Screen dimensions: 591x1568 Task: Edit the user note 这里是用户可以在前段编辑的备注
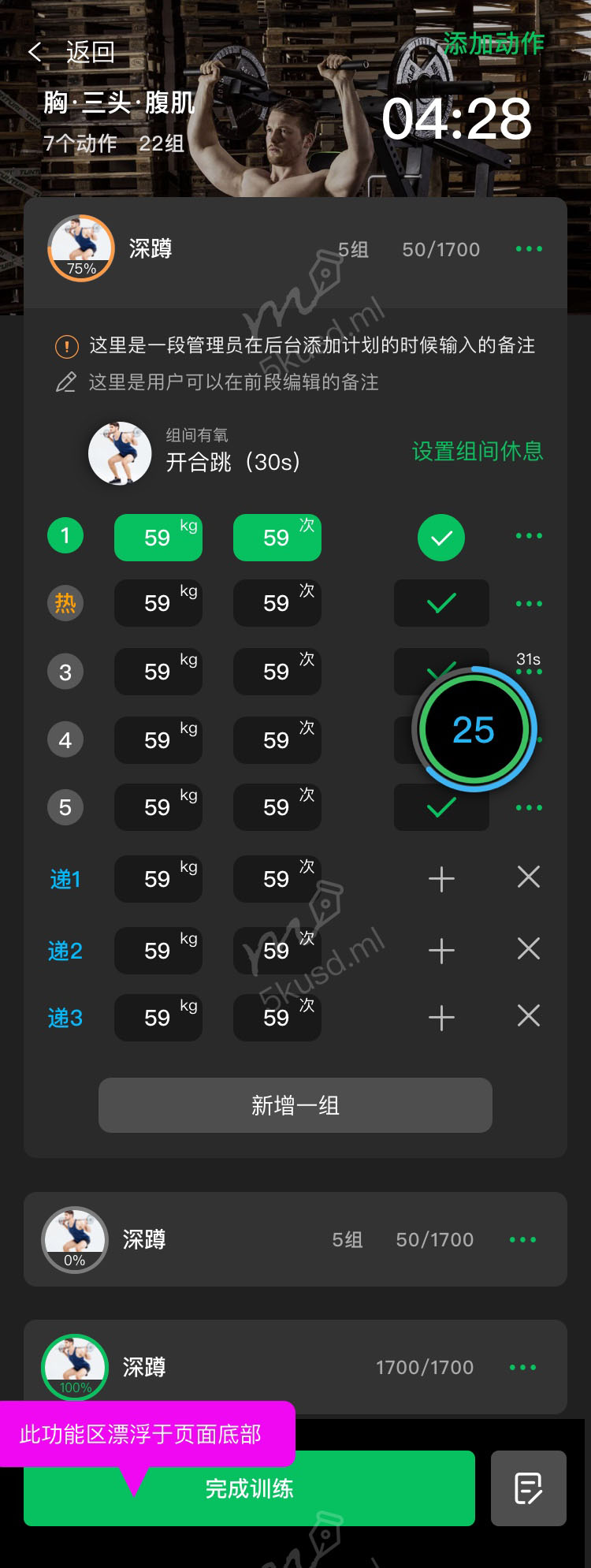tap(233, 383)
